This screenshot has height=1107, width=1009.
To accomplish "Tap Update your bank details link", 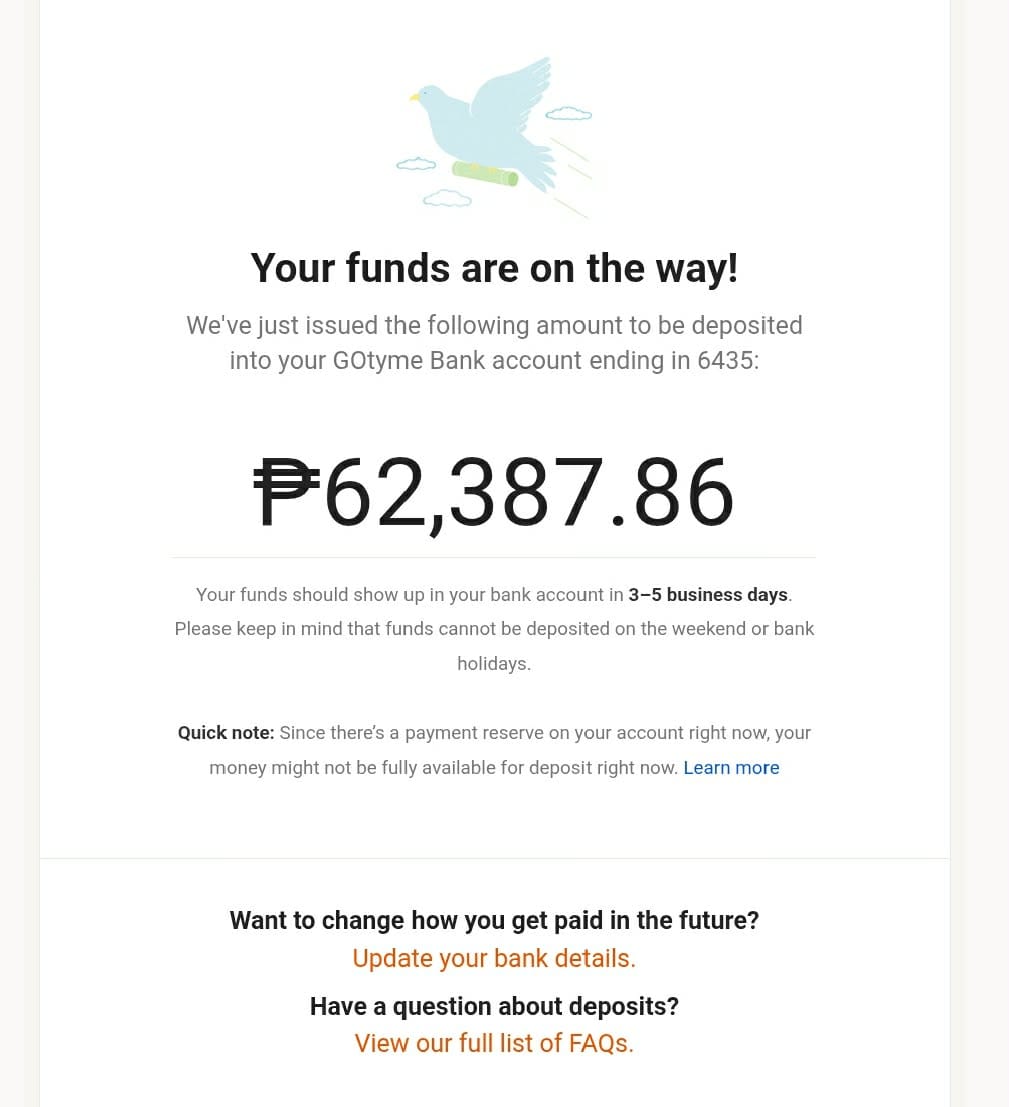I will pos(494,959).
